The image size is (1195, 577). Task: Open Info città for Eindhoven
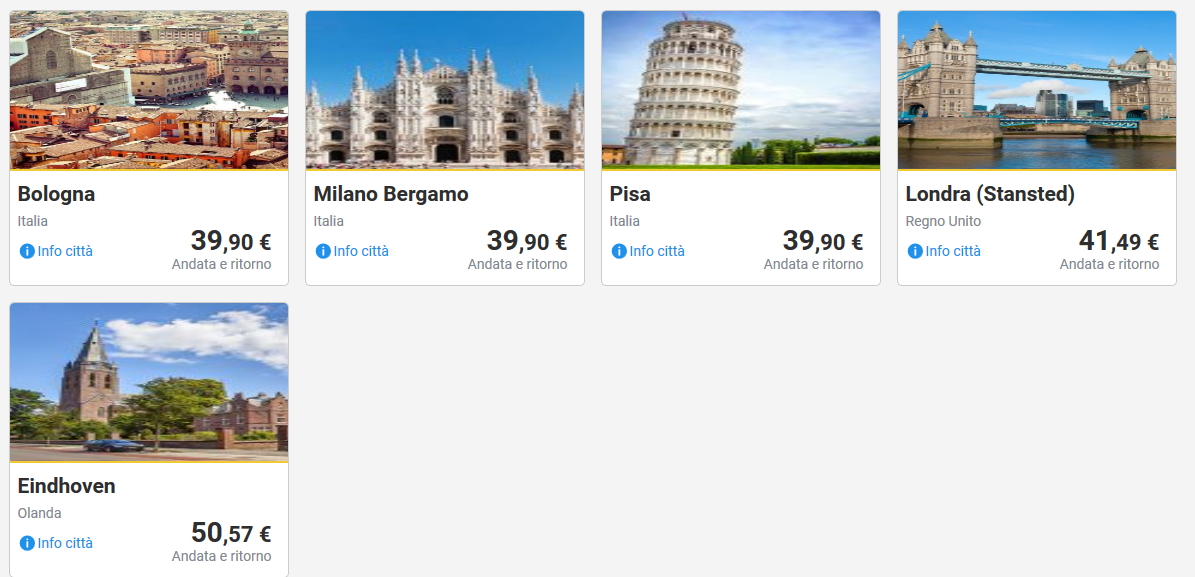[57, 543]
